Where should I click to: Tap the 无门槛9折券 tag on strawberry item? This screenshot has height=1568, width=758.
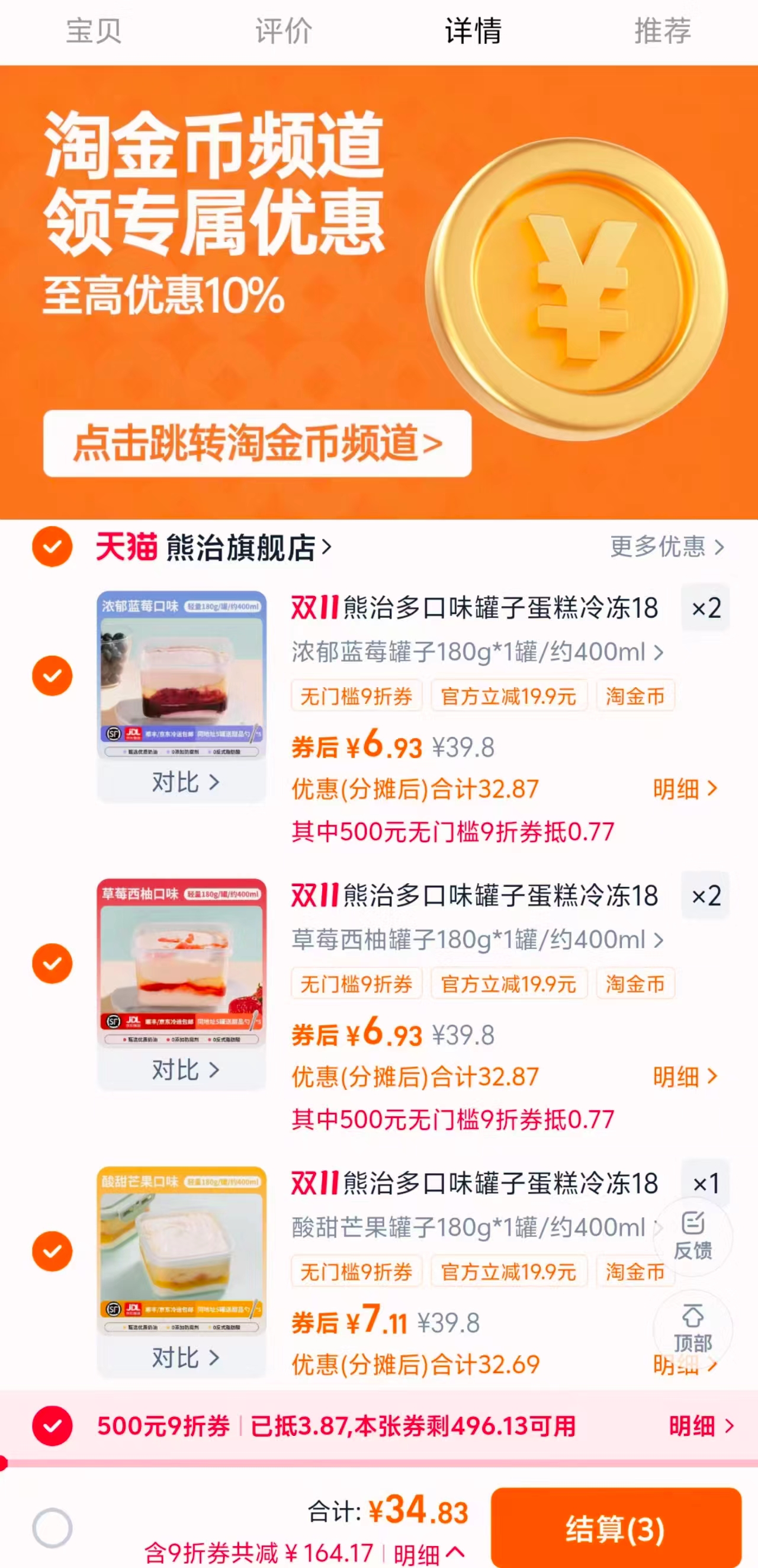click(356, 984)
